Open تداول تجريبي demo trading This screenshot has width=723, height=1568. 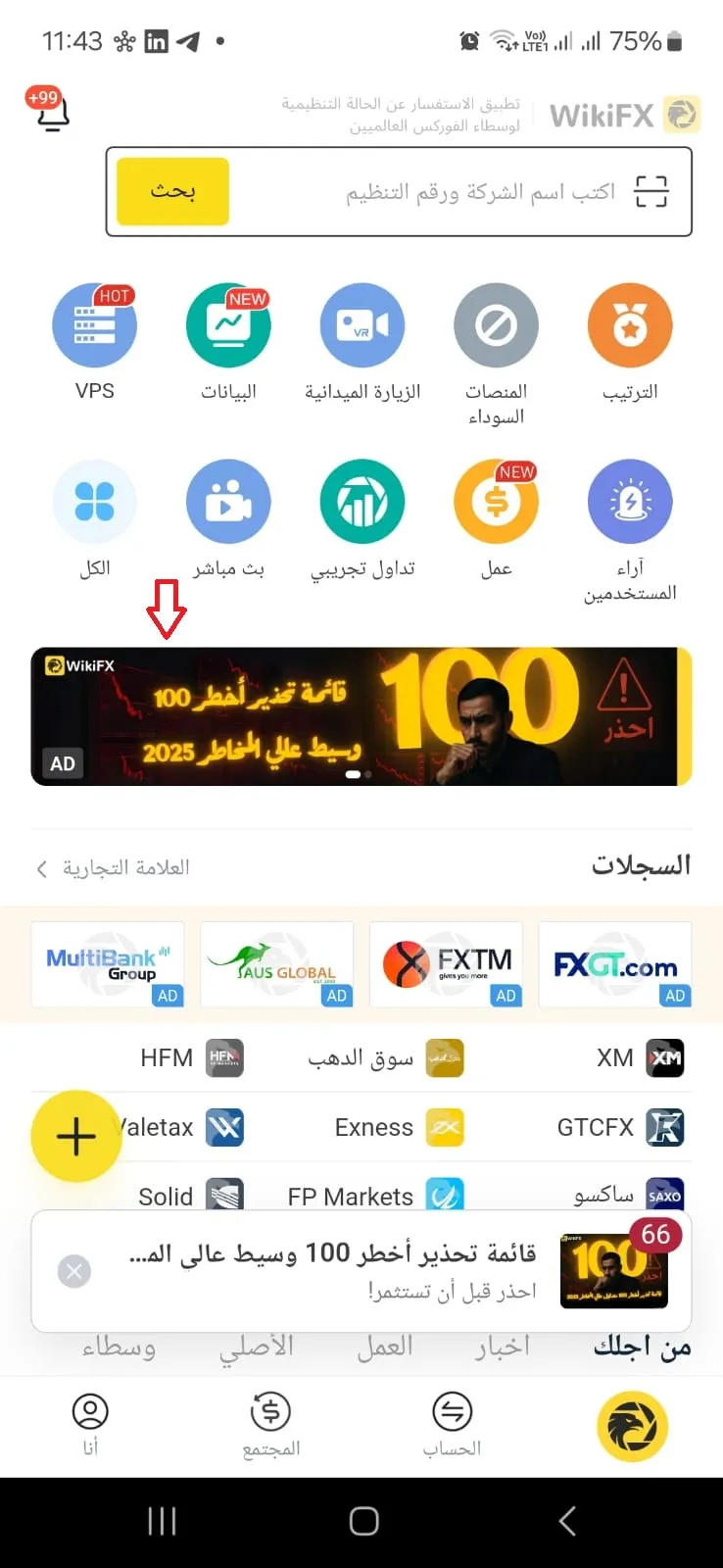point(362,519)
